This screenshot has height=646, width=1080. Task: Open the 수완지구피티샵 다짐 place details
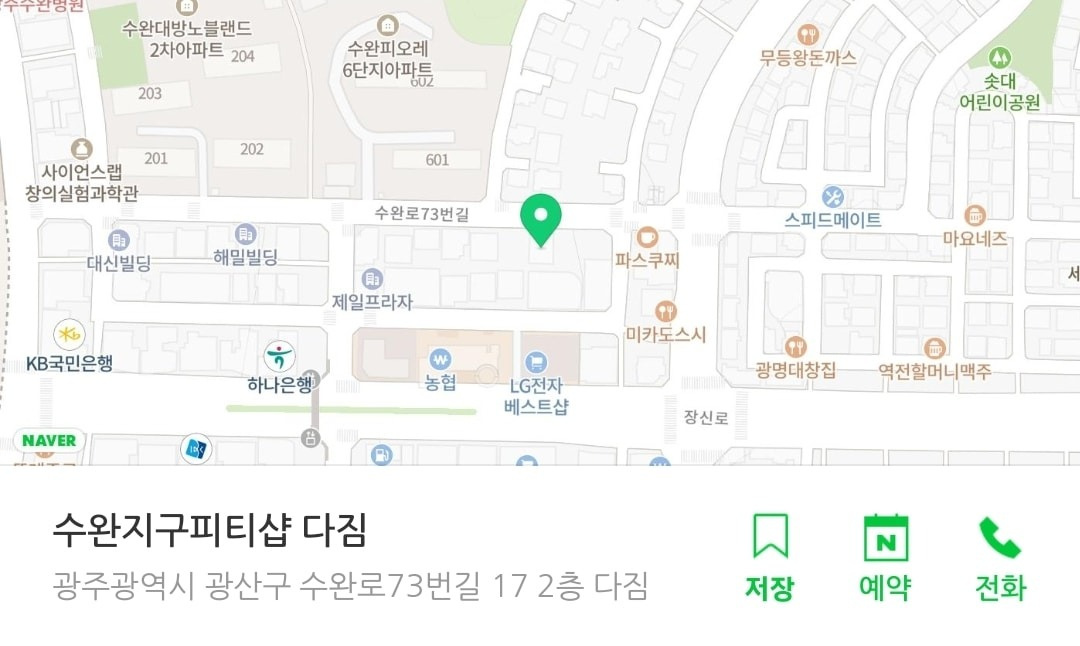pyautogui.click(x=210, y=530)
